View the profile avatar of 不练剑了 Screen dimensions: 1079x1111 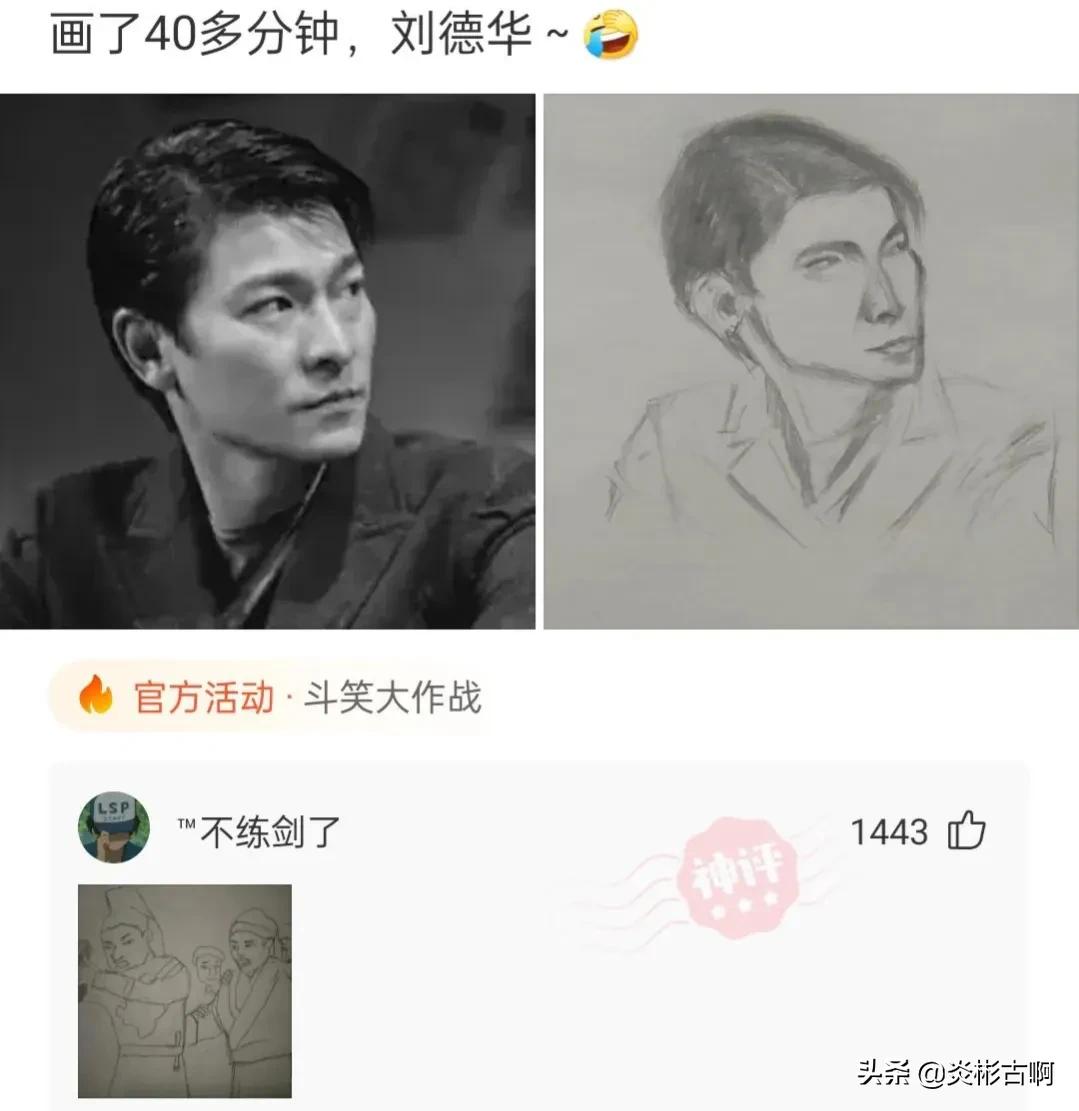(114, 828)
